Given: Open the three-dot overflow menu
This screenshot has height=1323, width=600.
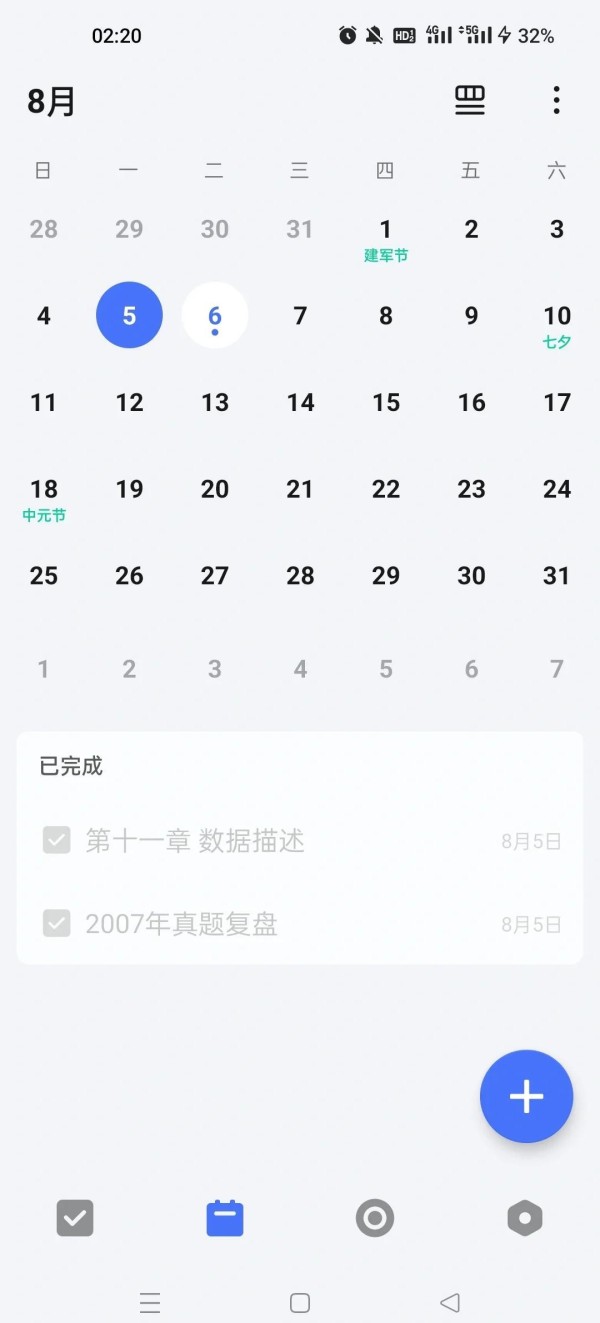Looking at the screenshot, I should (x=556, y=100).
